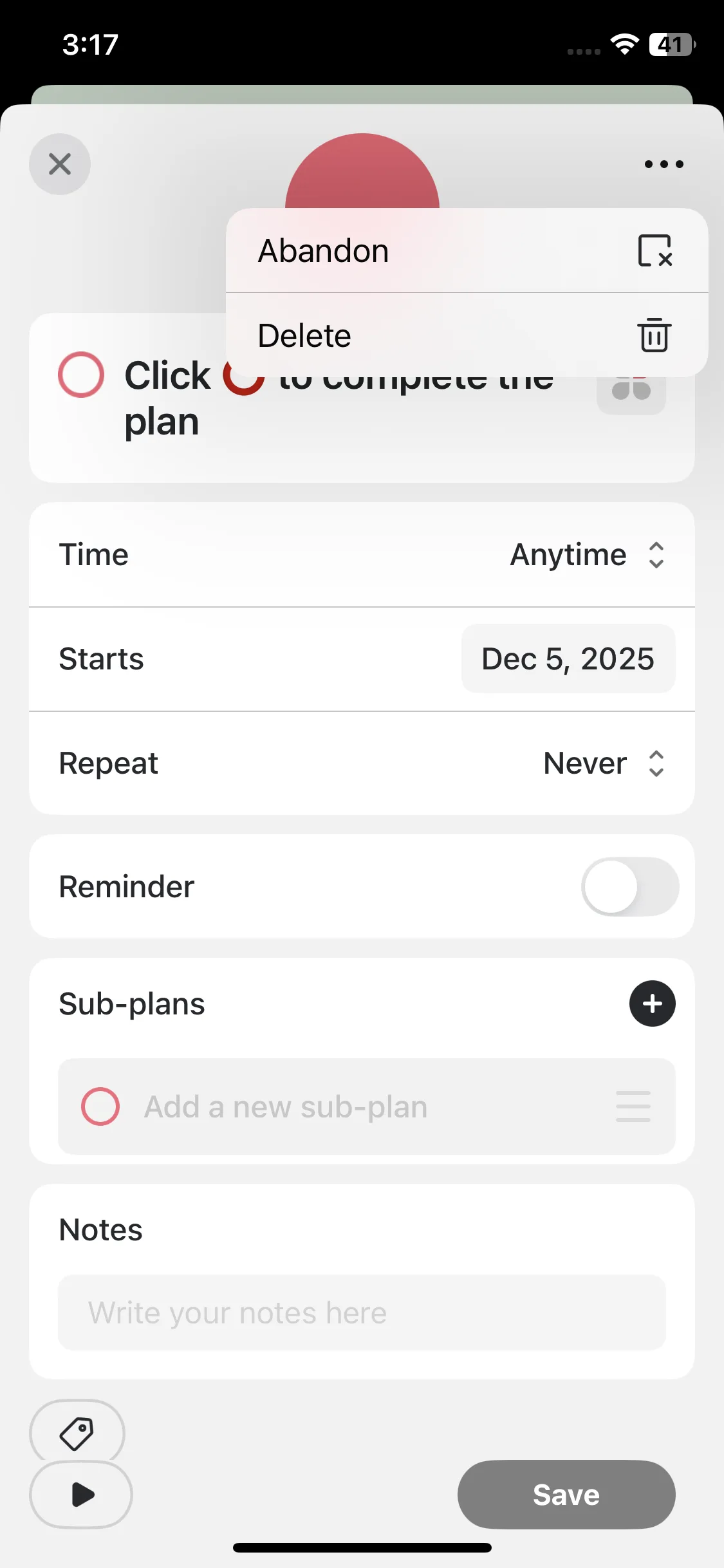Image resolution: width=724 pixels, height=1568 pixels.
Task: Mark the plan as complete
Action: coord(81,375)
